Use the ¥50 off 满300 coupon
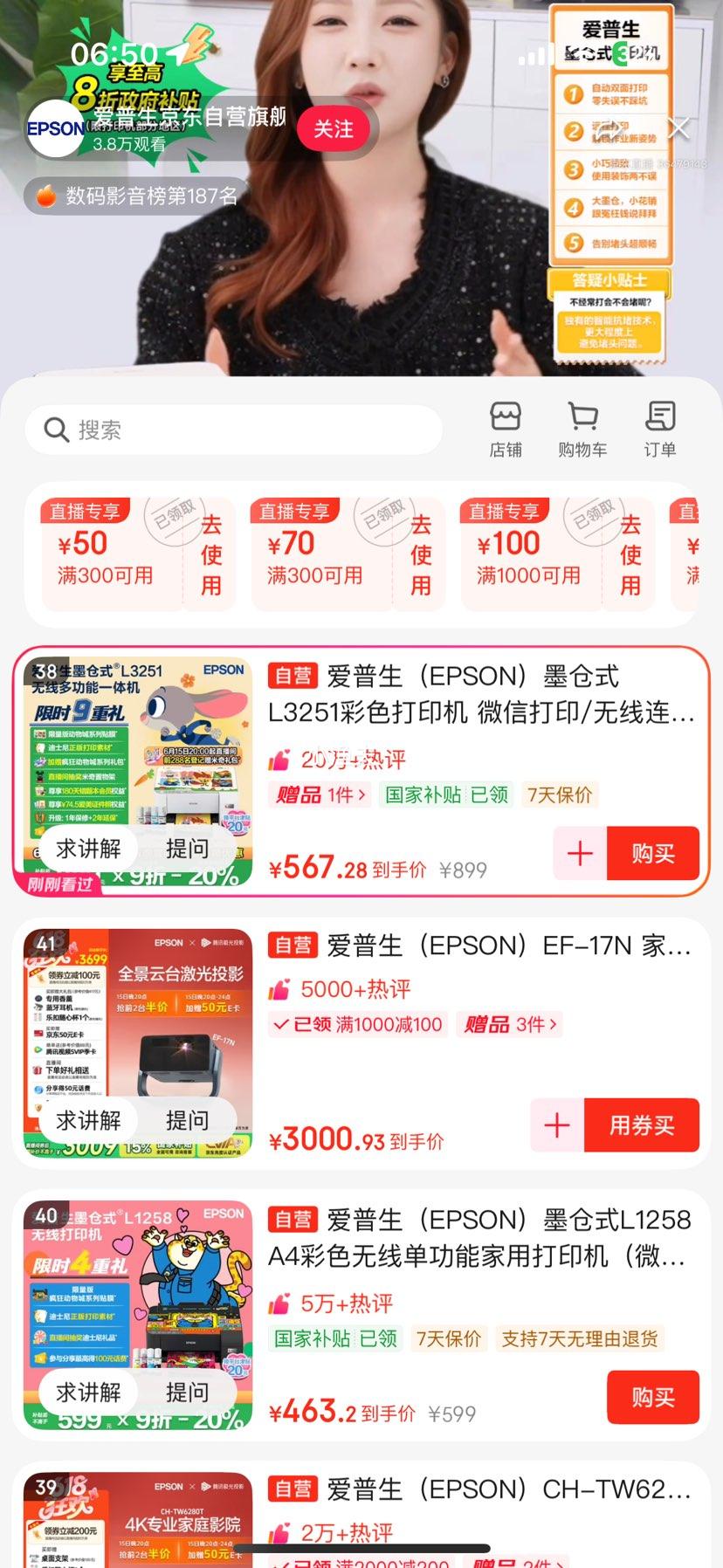The image size is (723, 1568). 211,554
